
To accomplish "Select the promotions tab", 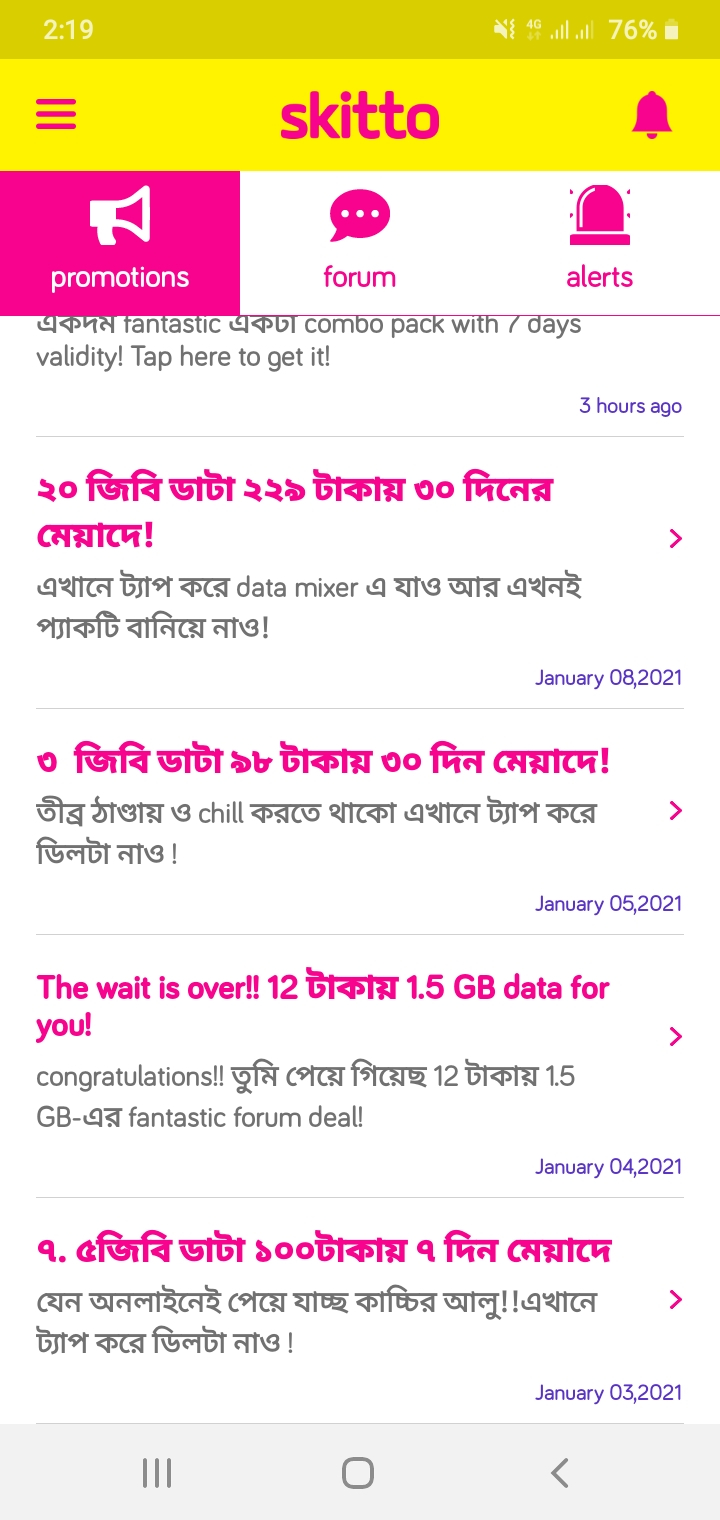I will [120, 242].
